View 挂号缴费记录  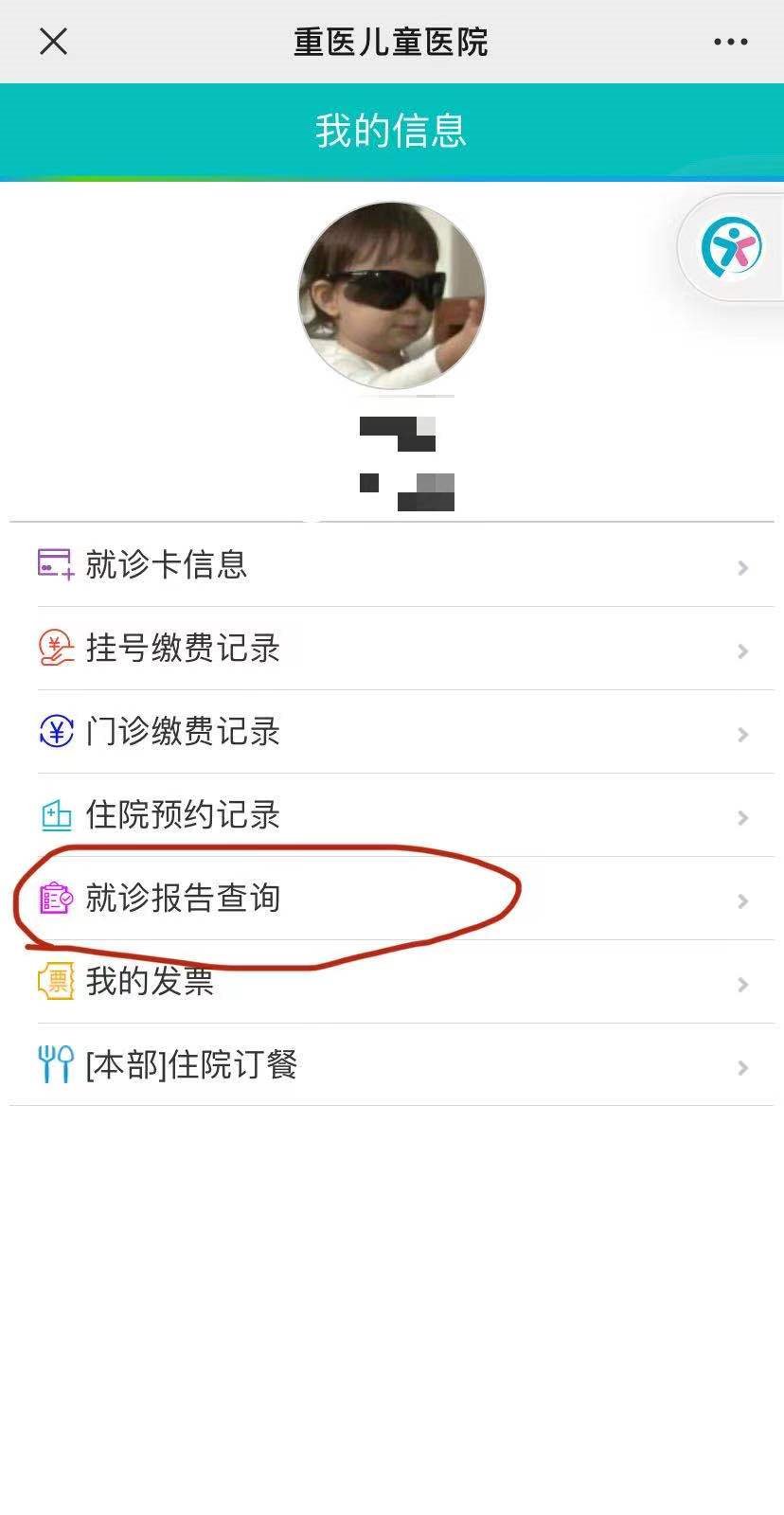[392, 649]
